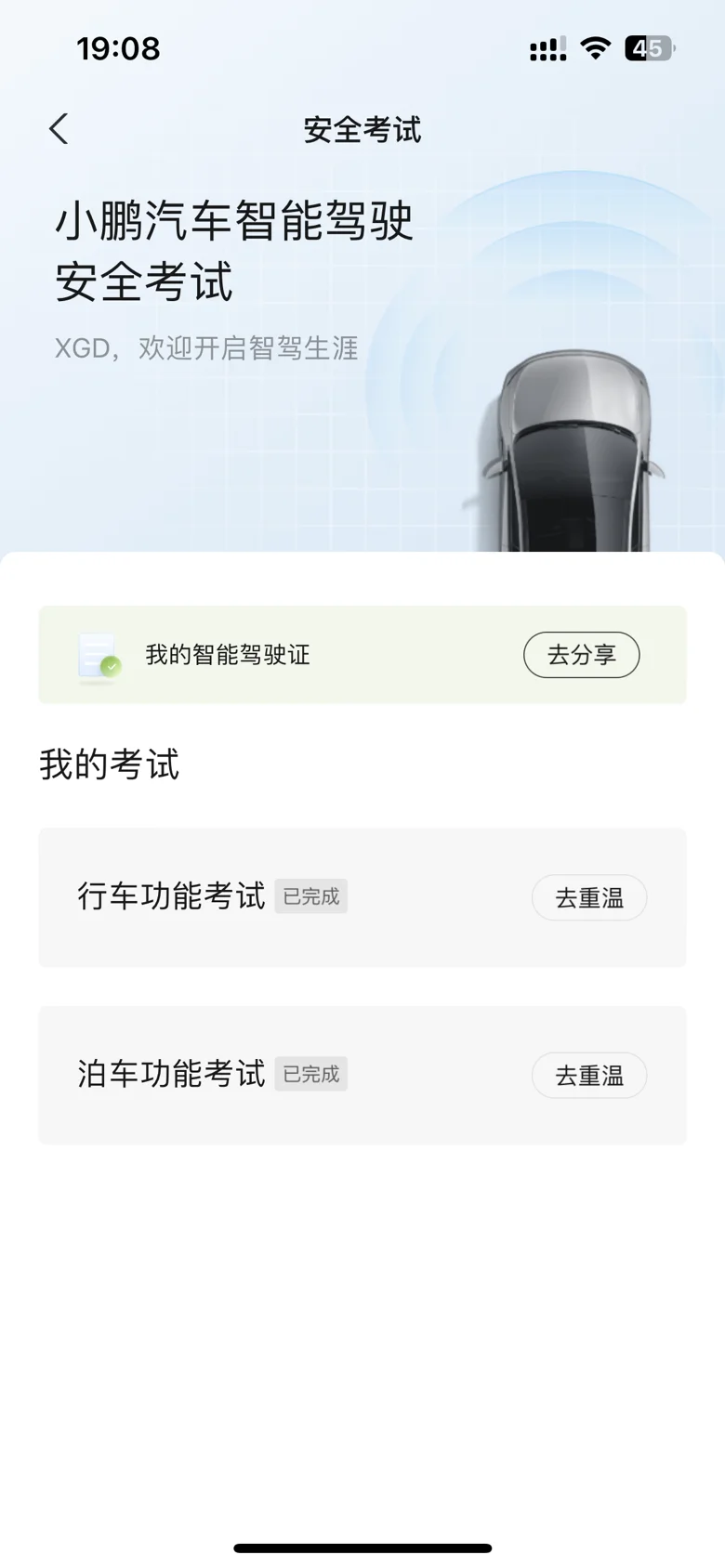Open the 行车功能考试 exam card
This screenshot has width=725, height=1568.
(x=362, y=897)
